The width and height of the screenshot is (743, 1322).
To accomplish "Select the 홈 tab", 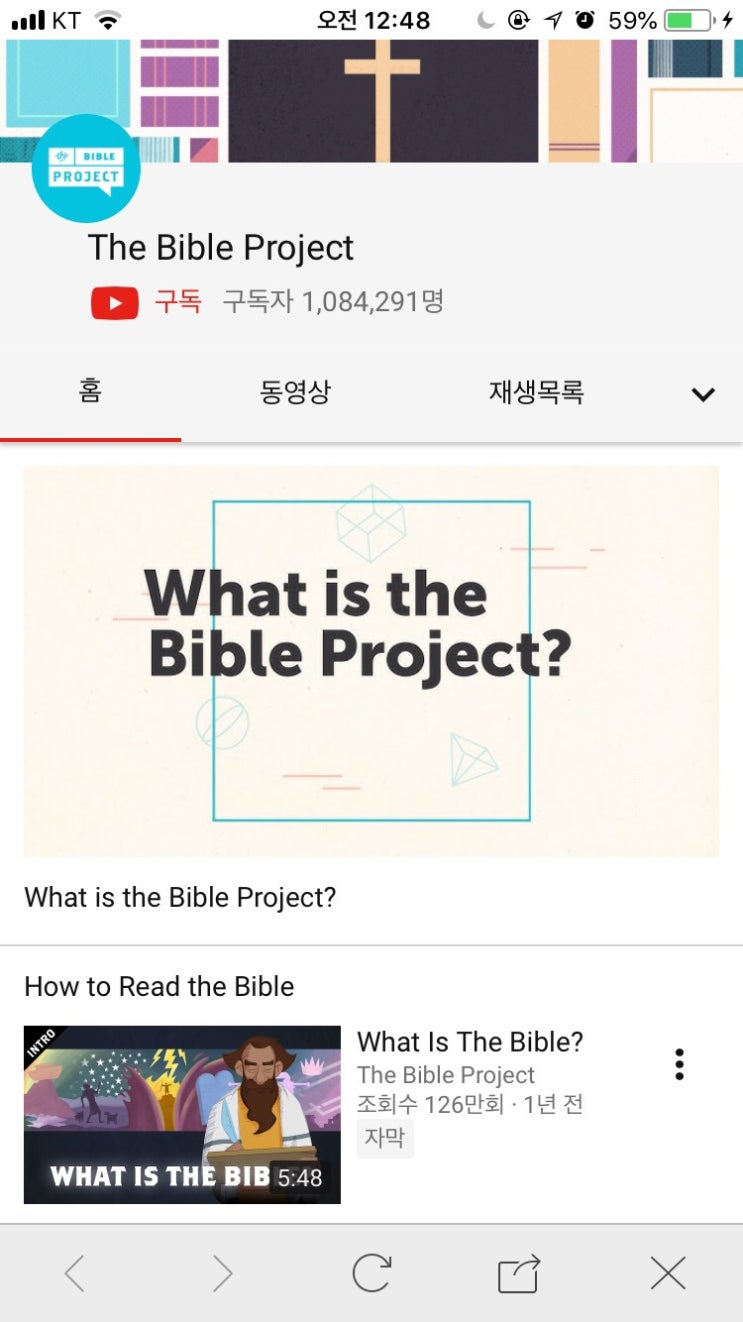I will click(x=91, y=393).
